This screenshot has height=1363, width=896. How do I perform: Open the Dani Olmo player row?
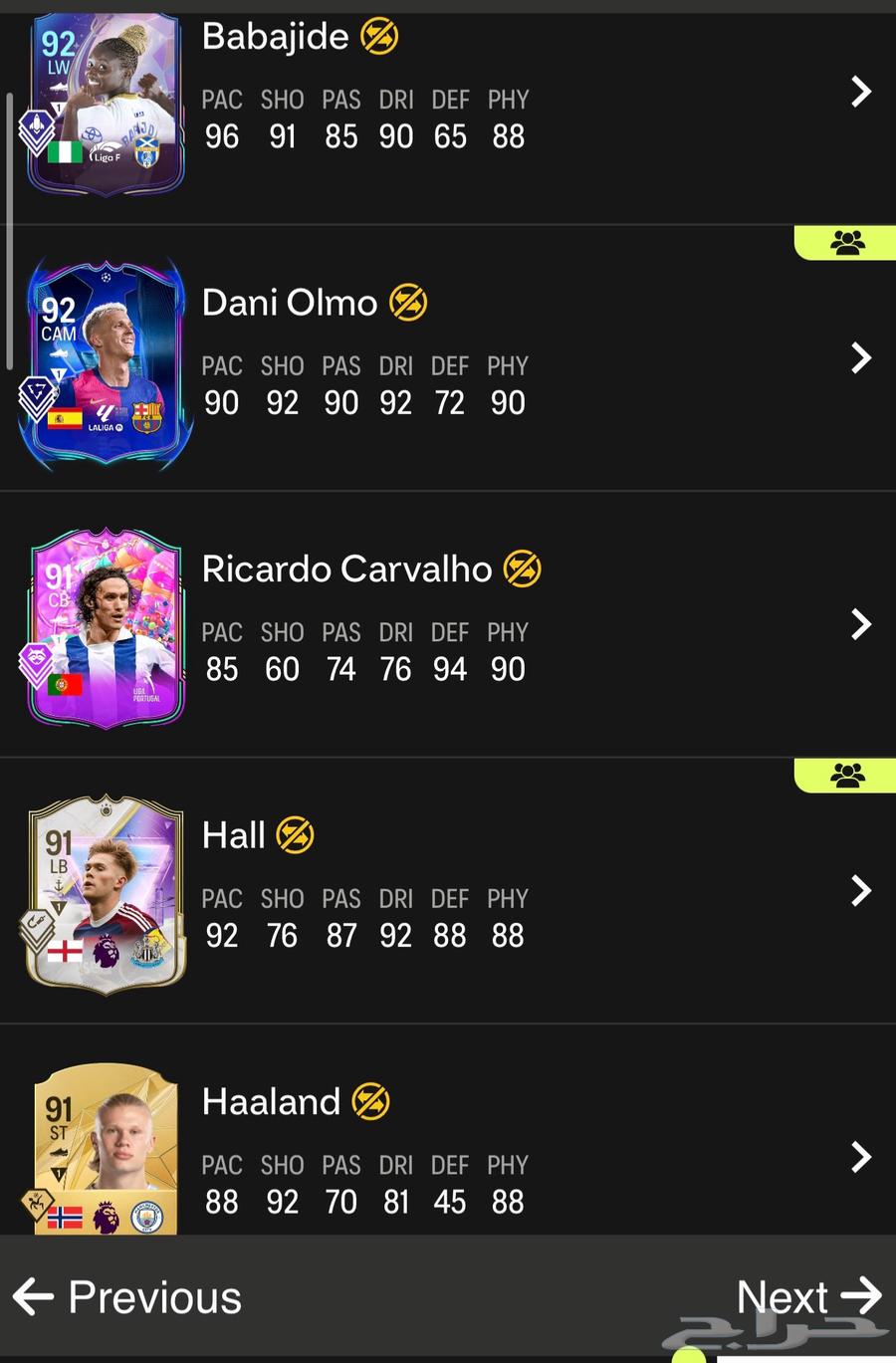861,358
